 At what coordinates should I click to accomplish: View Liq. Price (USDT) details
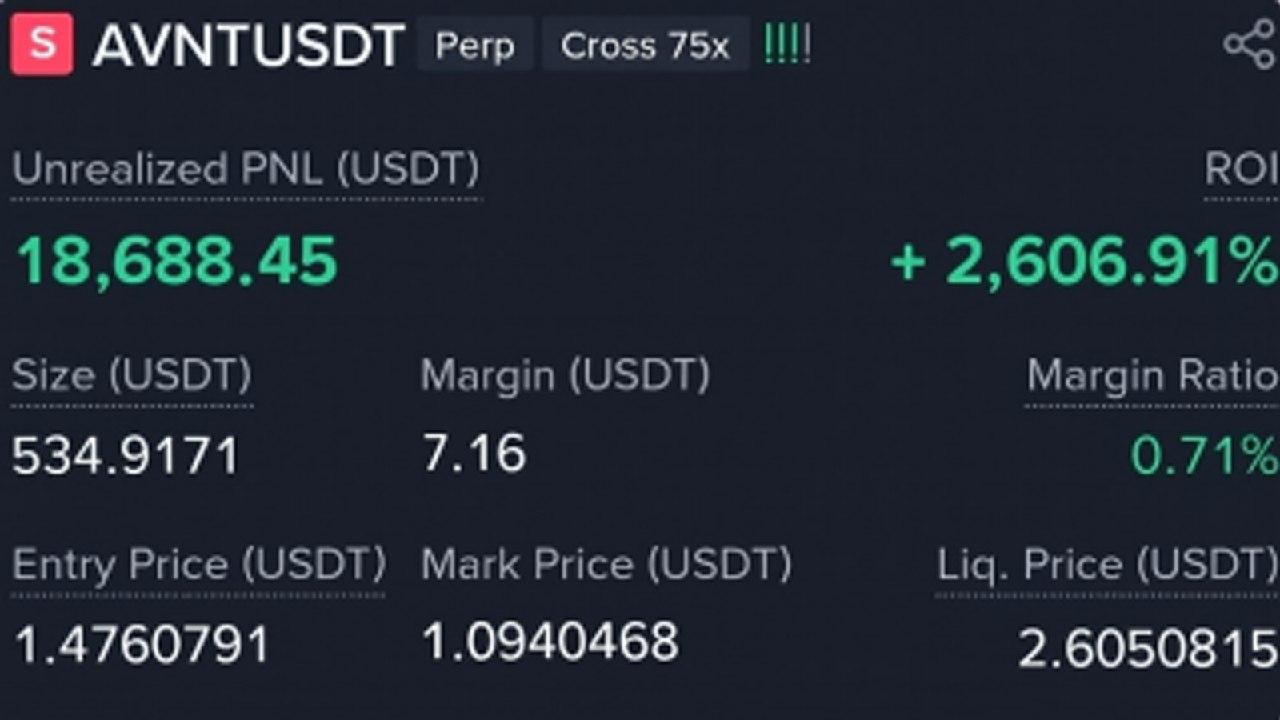(1107, 566)
